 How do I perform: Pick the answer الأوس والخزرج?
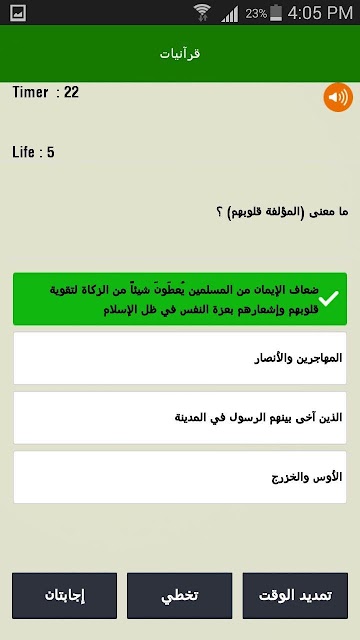click(x=180, y=477)
